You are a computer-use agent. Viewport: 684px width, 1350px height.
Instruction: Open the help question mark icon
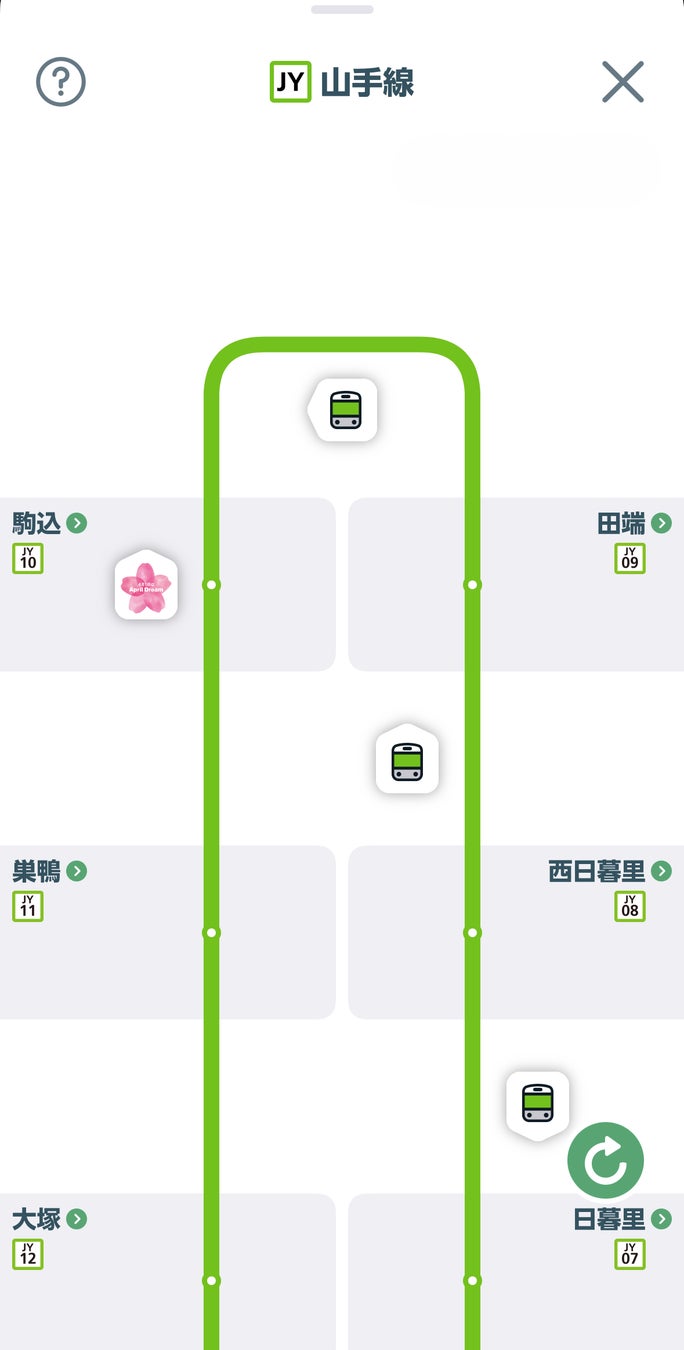pyautogui.click(x=61, y=82)
